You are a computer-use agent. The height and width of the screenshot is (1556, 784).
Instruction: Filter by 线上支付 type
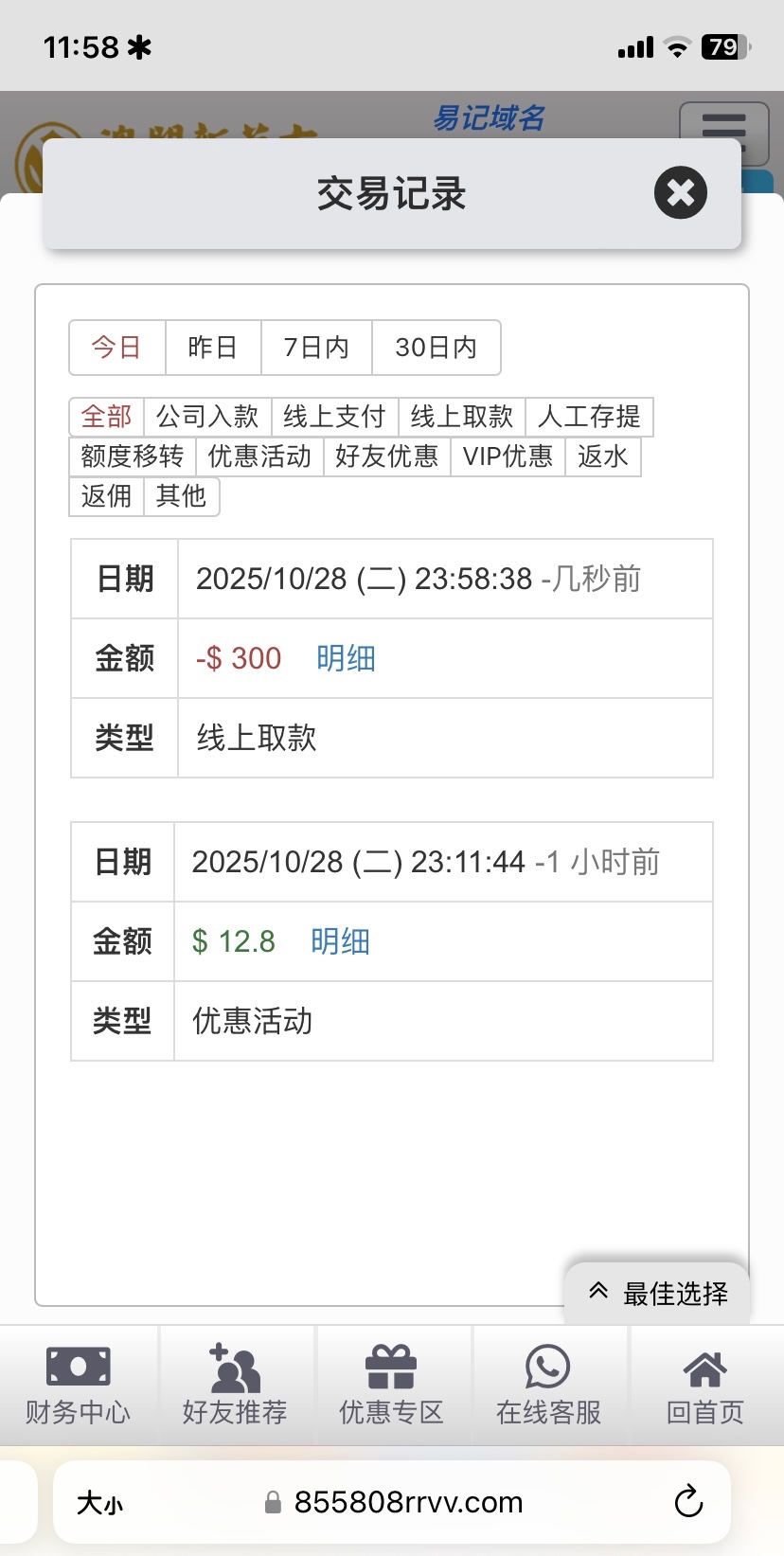click(334, 417)
